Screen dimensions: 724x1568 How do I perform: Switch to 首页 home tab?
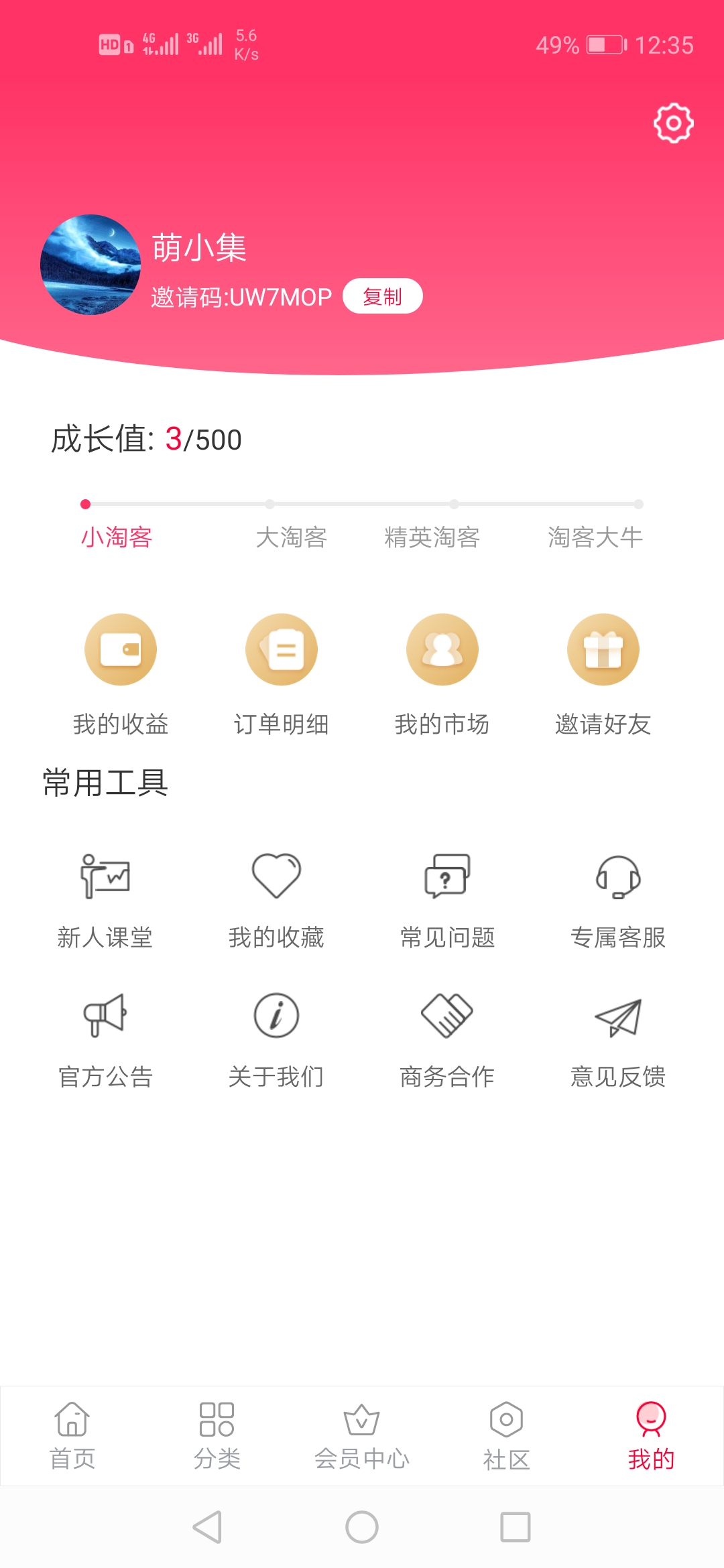click(x=72, y=1434)
